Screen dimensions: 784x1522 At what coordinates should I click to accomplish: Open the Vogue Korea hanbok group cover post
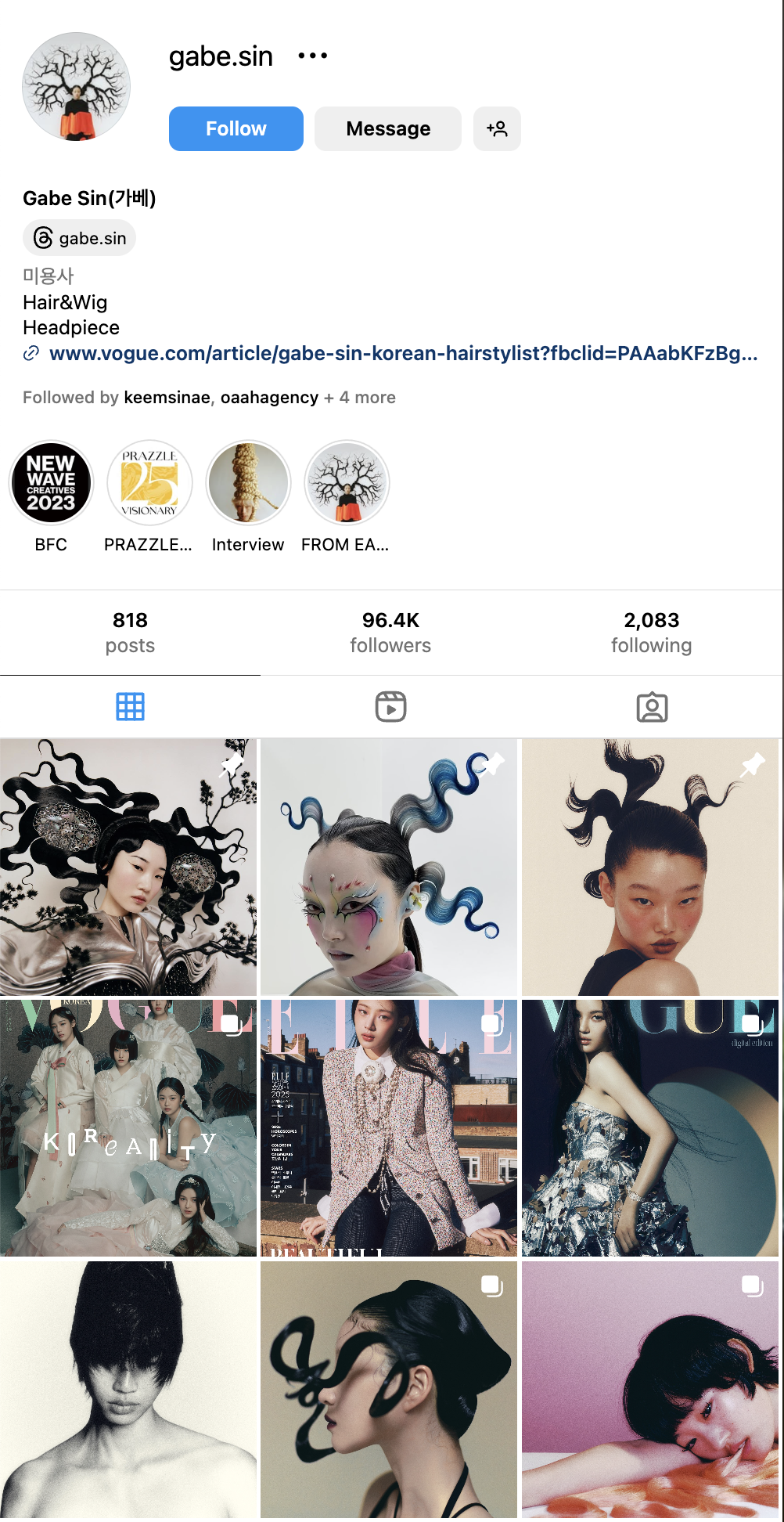tap(128, 1127)
